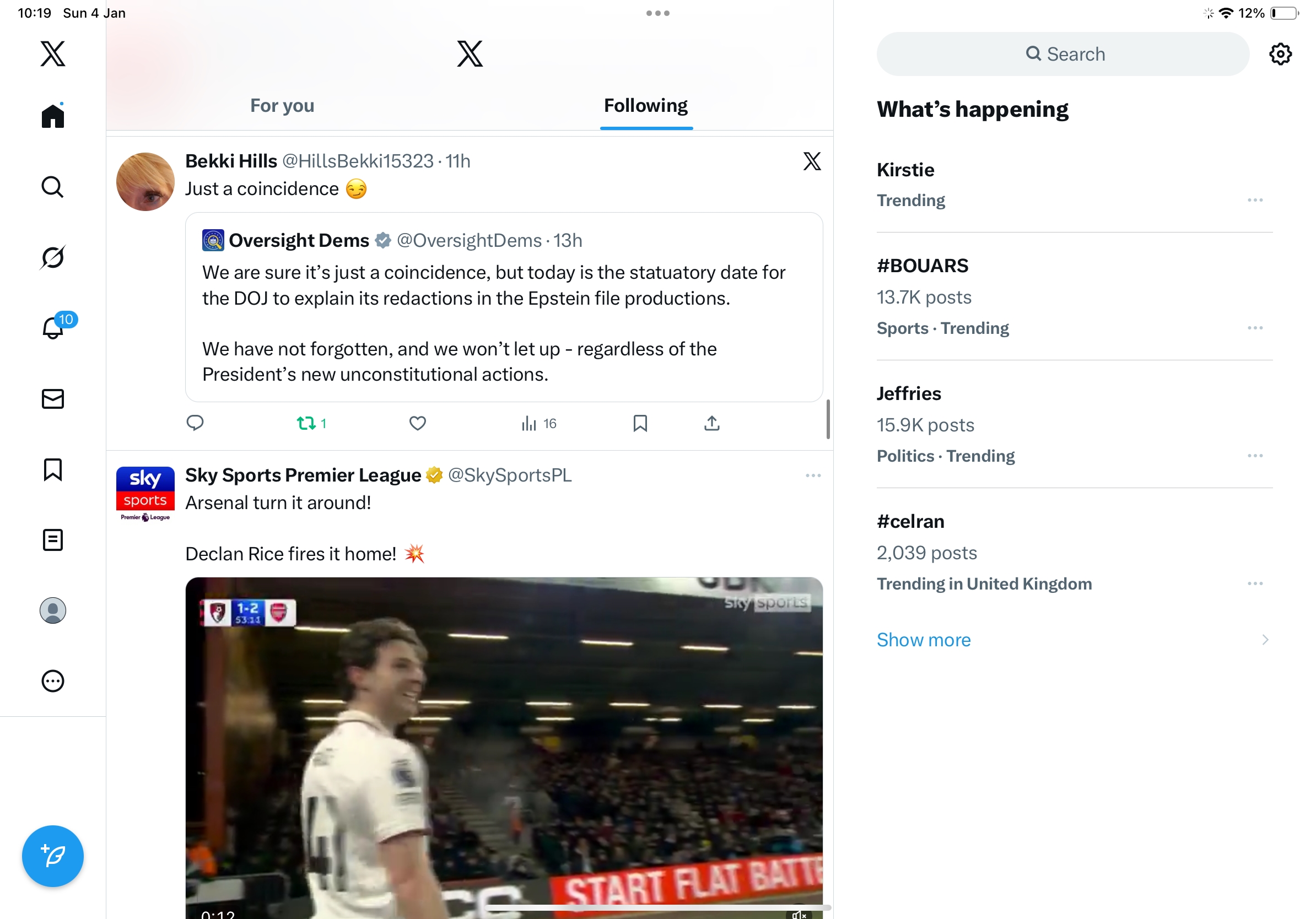Open the #BOUARS trending topic
This screenshot has width=1316, height=919.
922,266
